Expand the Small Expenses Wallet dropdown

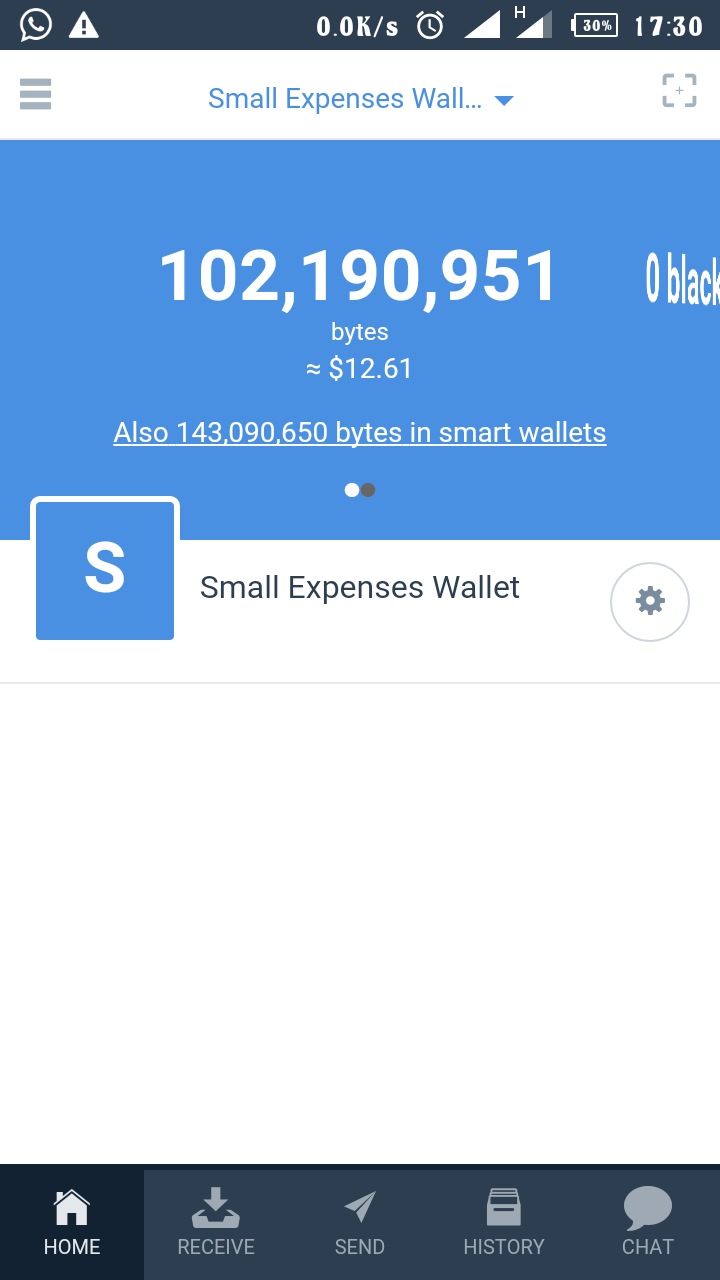click(x=360, y=99)
